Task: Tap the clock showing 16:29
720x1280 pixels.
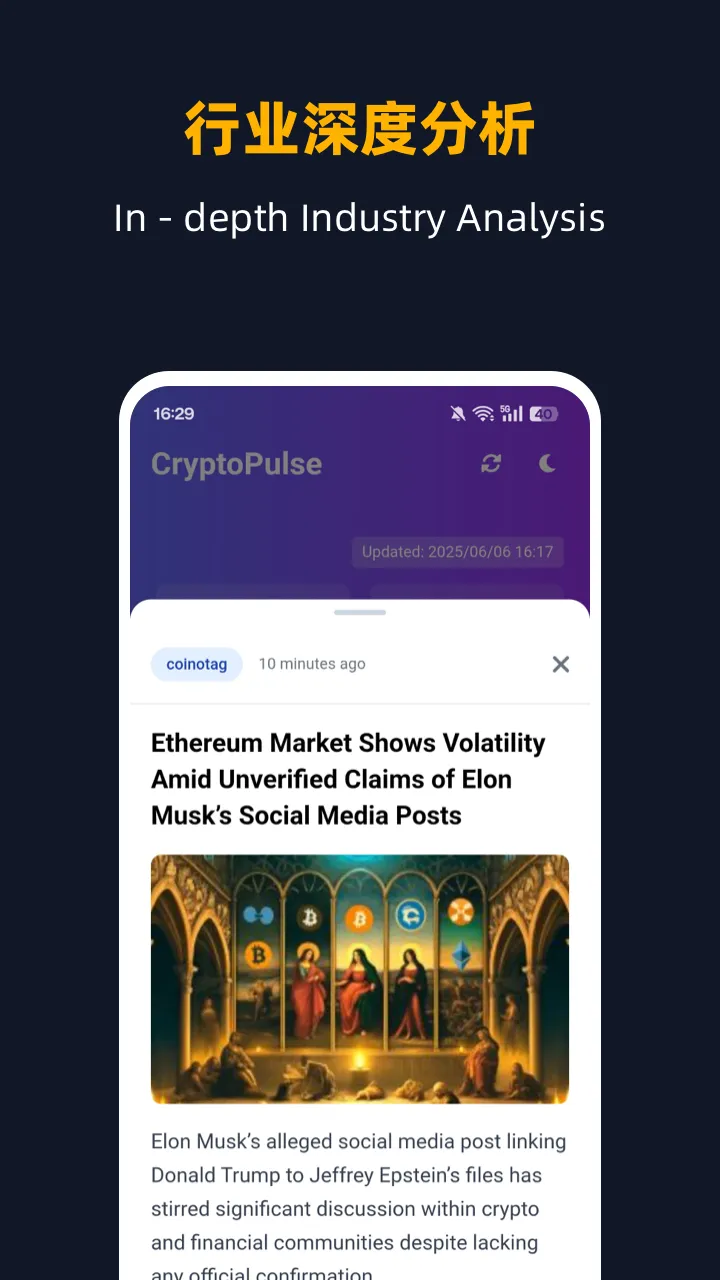Action: coord(173,413)
